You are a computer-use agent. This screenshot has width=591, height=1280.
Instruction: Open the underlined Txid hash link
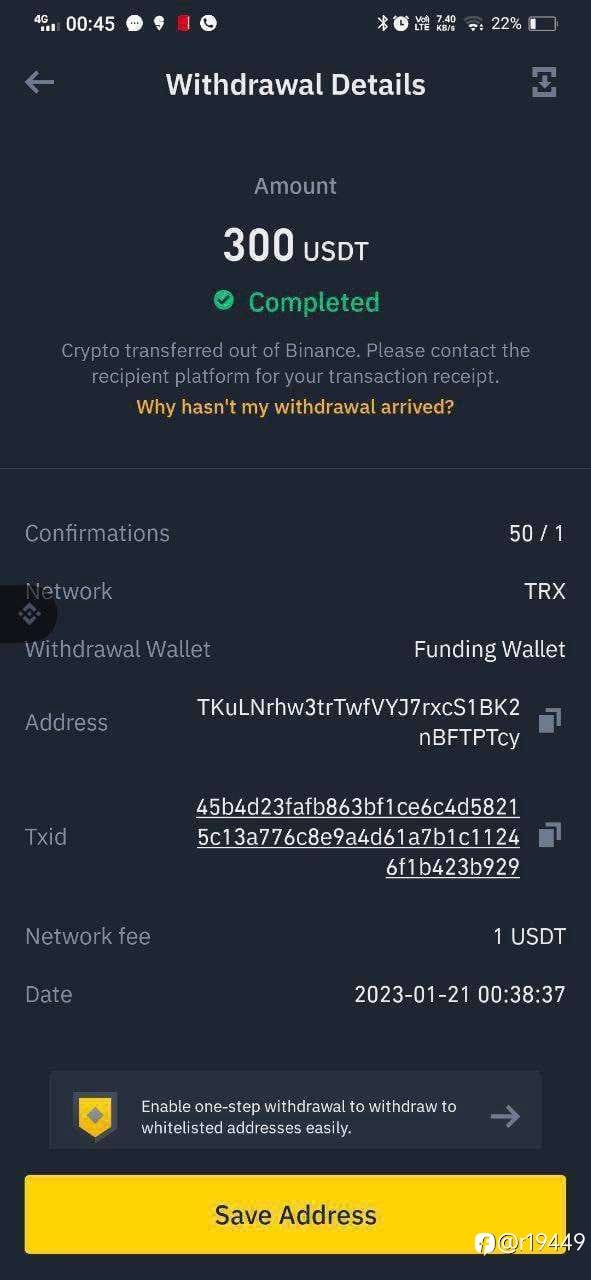pyautogui.click(x=358, y=837)
